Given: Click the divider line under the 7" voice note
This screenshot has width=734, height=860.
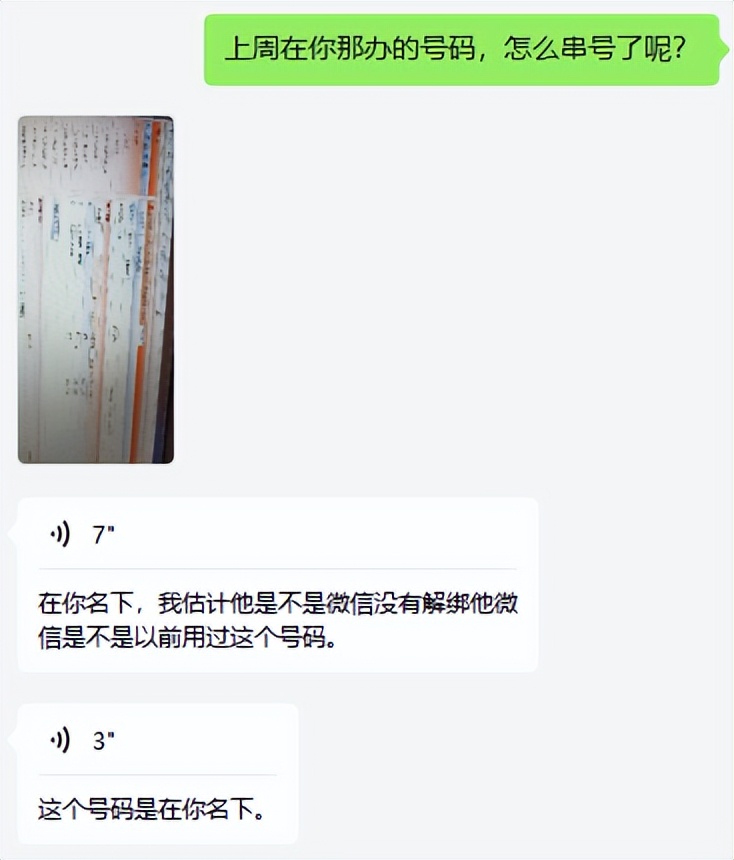Looking at the screenshot, I should pyautogui.click(x=280, y=567).
